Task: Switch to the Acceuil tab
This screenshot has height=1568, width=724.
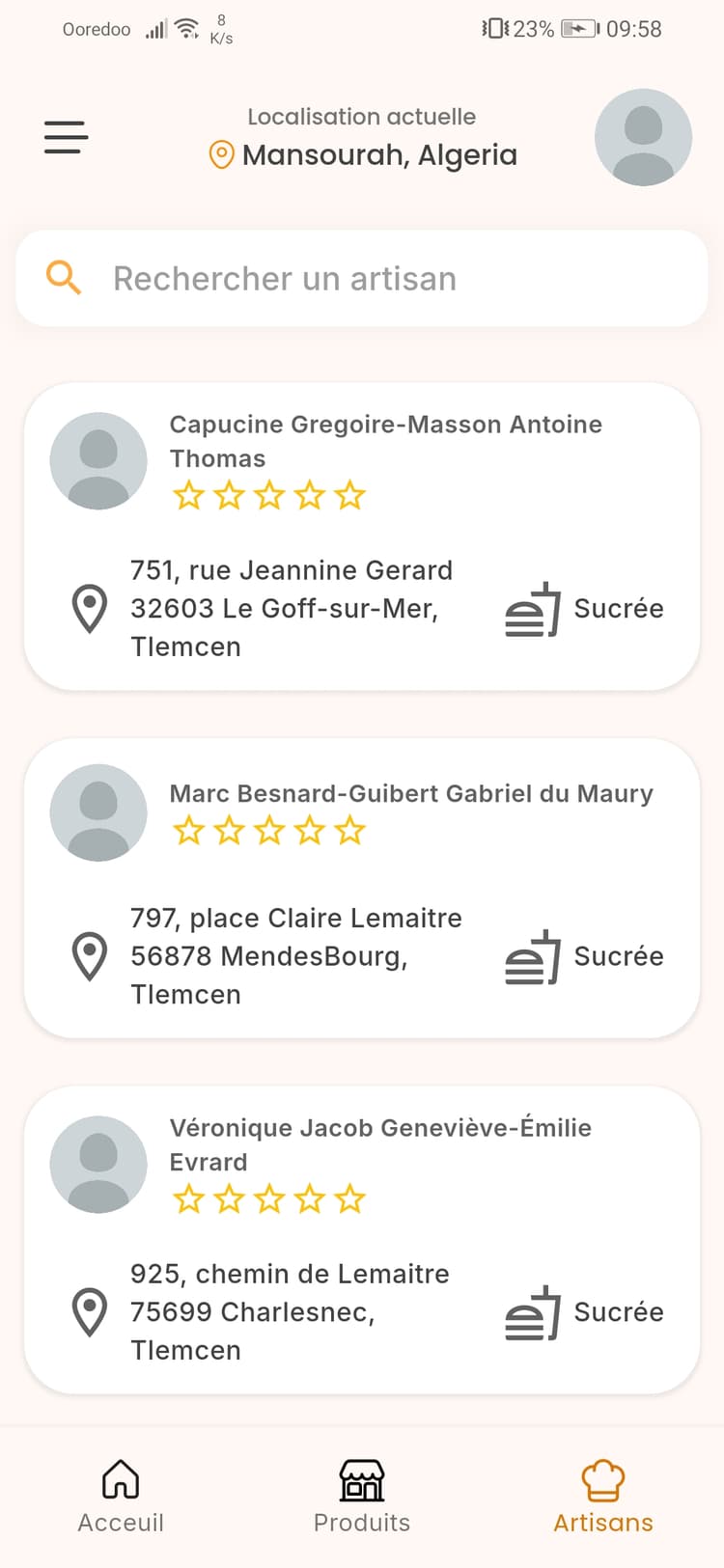Action: tap(120, 1494)
